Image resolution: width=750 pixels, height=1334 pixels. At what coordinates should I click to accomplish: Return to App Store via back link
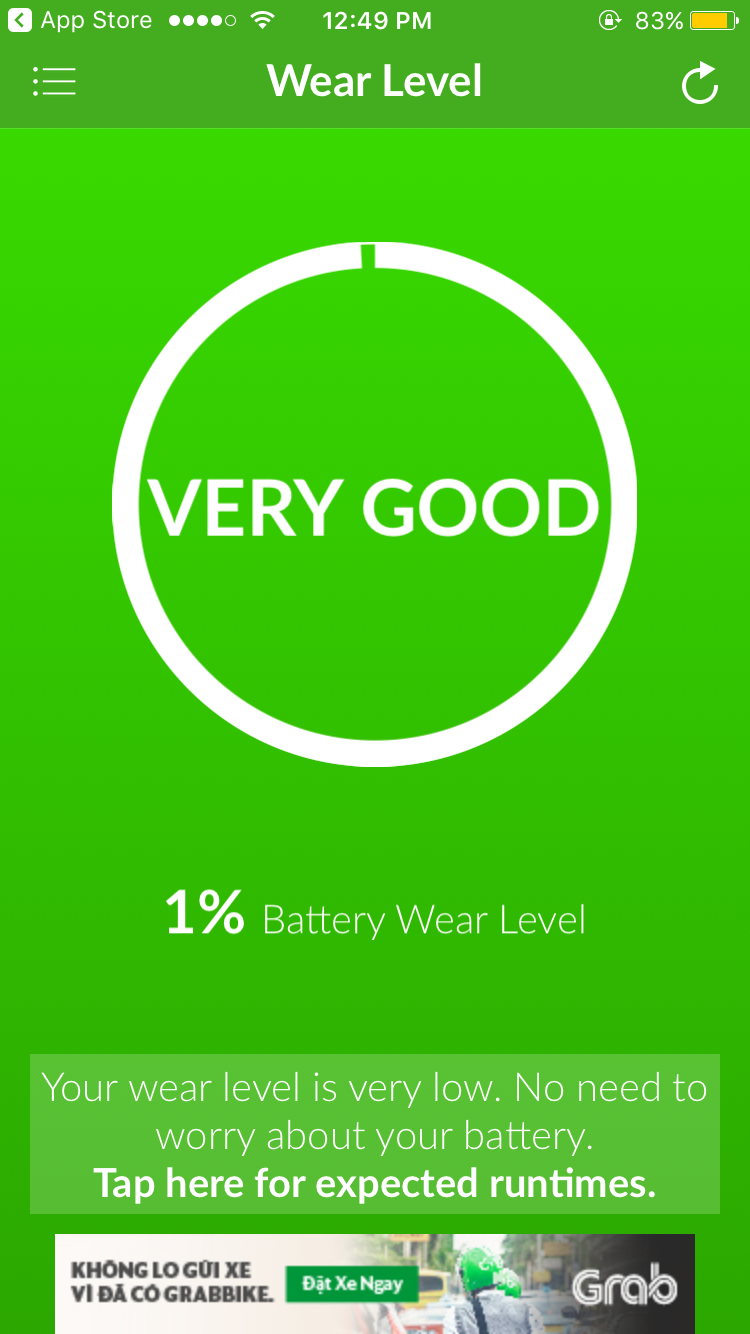[x=80, y=21]
